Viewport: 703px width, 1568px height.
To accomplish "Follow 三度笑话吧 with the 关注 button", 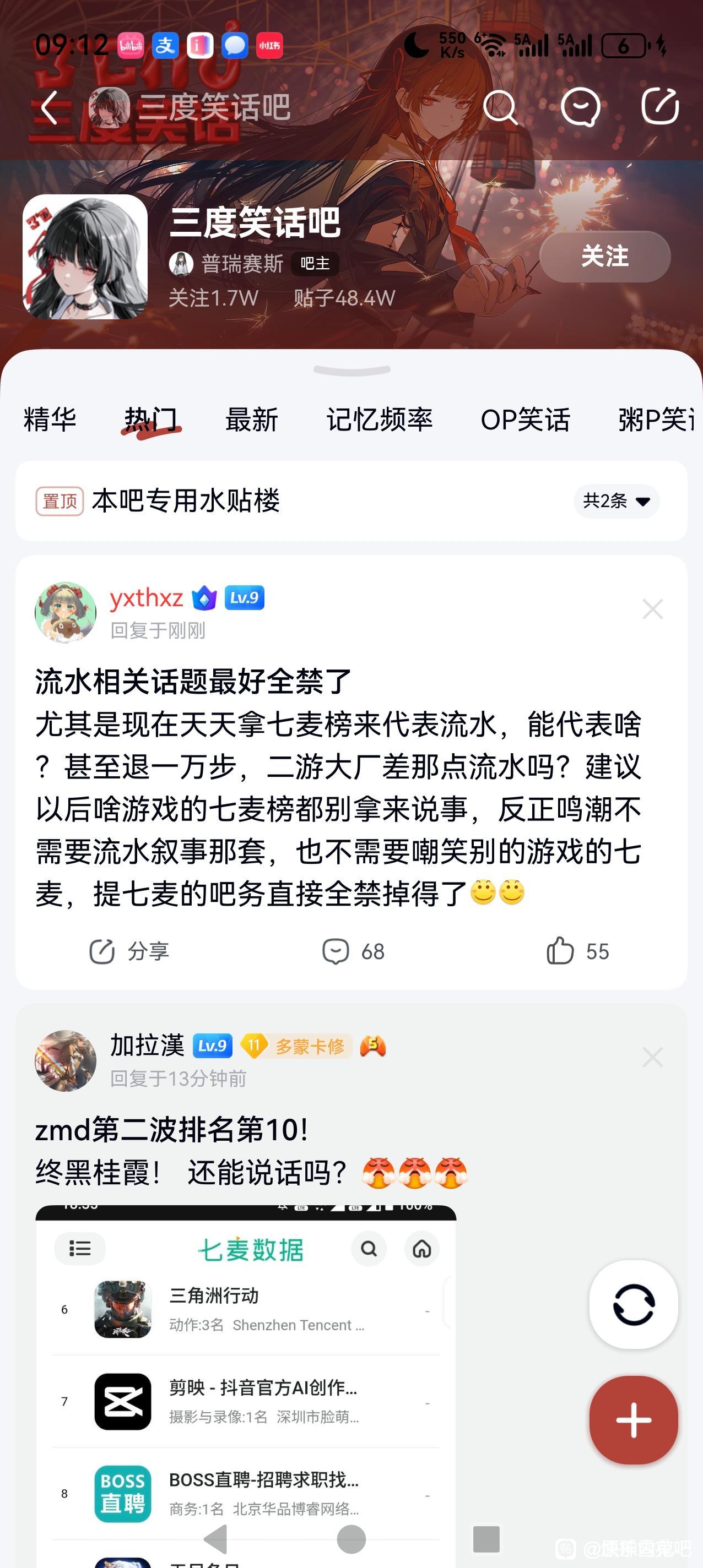I will point(604,256).
